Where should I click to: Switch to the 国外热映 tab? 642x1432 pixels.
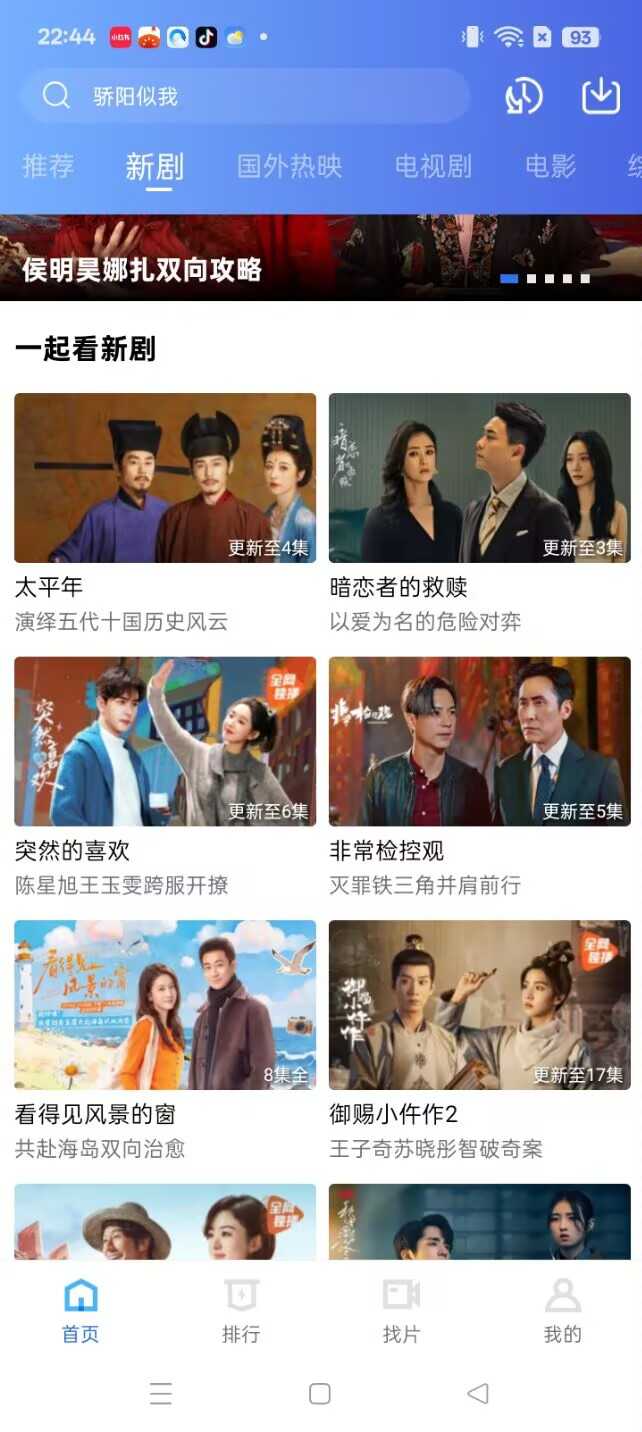pyautogui.click(x=289, y=166)
